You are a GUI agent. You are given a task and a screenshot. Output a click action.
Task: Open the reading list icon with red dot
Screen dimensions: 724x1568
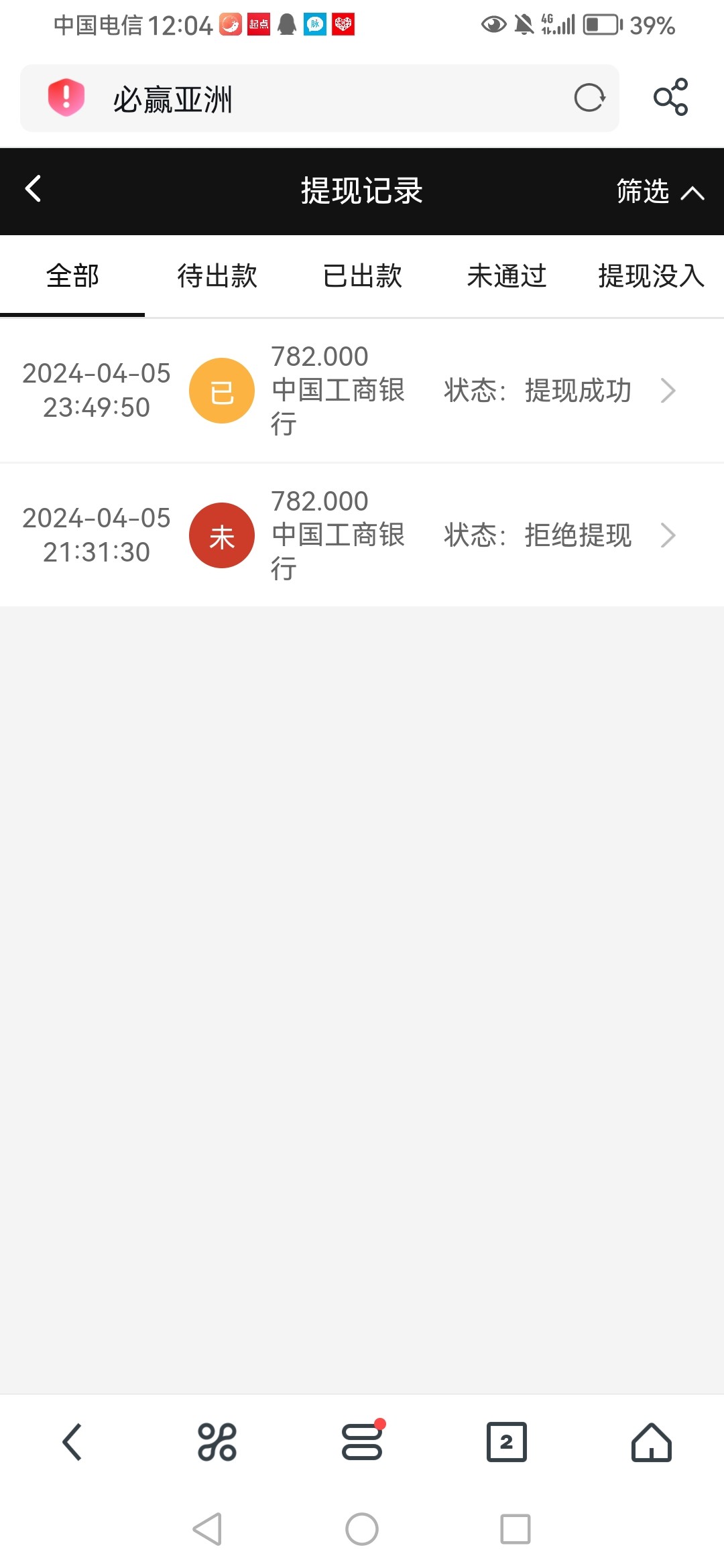tap(362, 1443)
